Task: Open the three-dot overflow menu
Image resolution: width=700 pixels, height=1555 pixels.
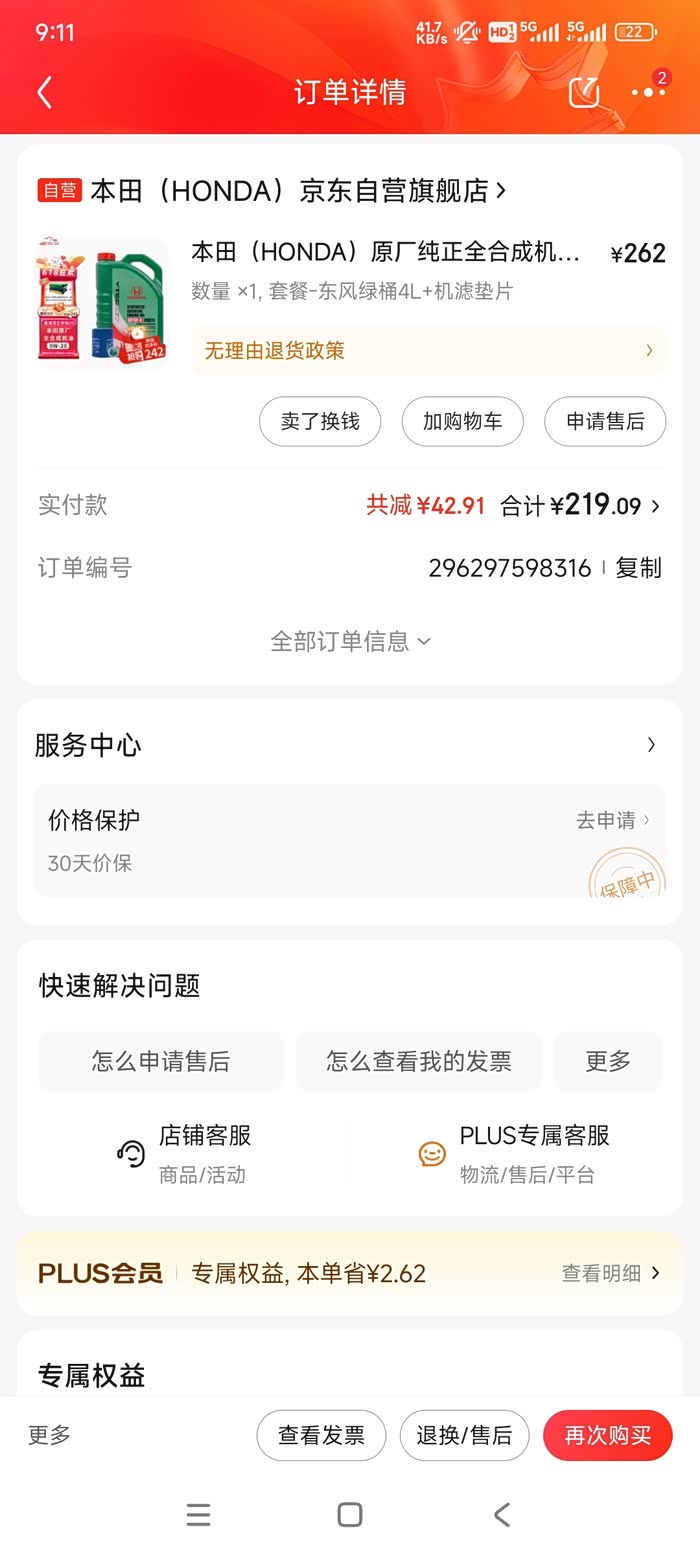Action: (648, 92)
